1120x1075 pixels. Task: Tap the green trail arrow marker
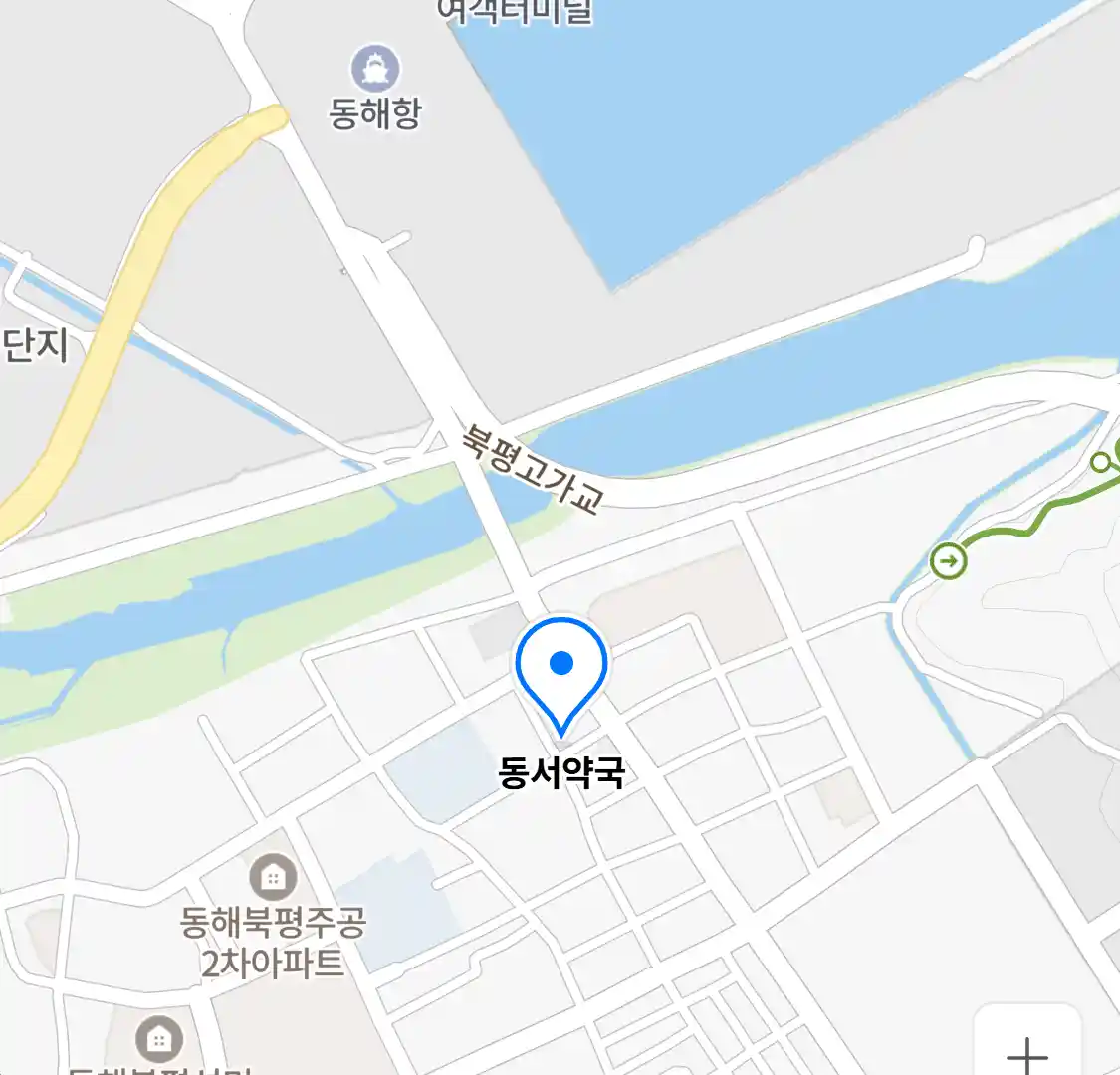coord(949,561)
